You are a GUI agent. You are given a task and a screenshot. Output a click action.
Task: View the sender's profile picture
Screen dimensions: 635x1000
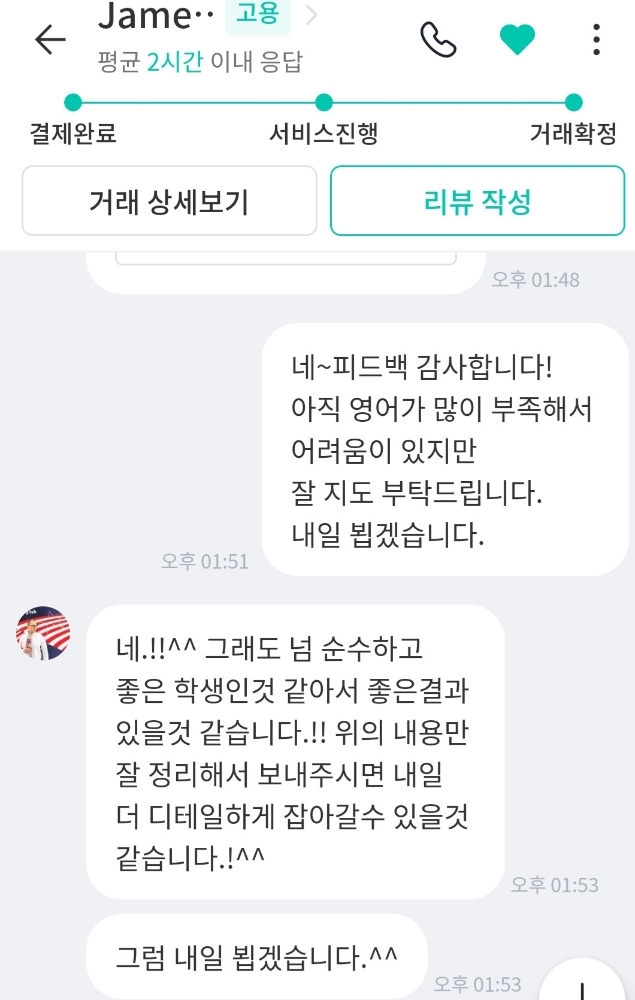coord(43,633)
